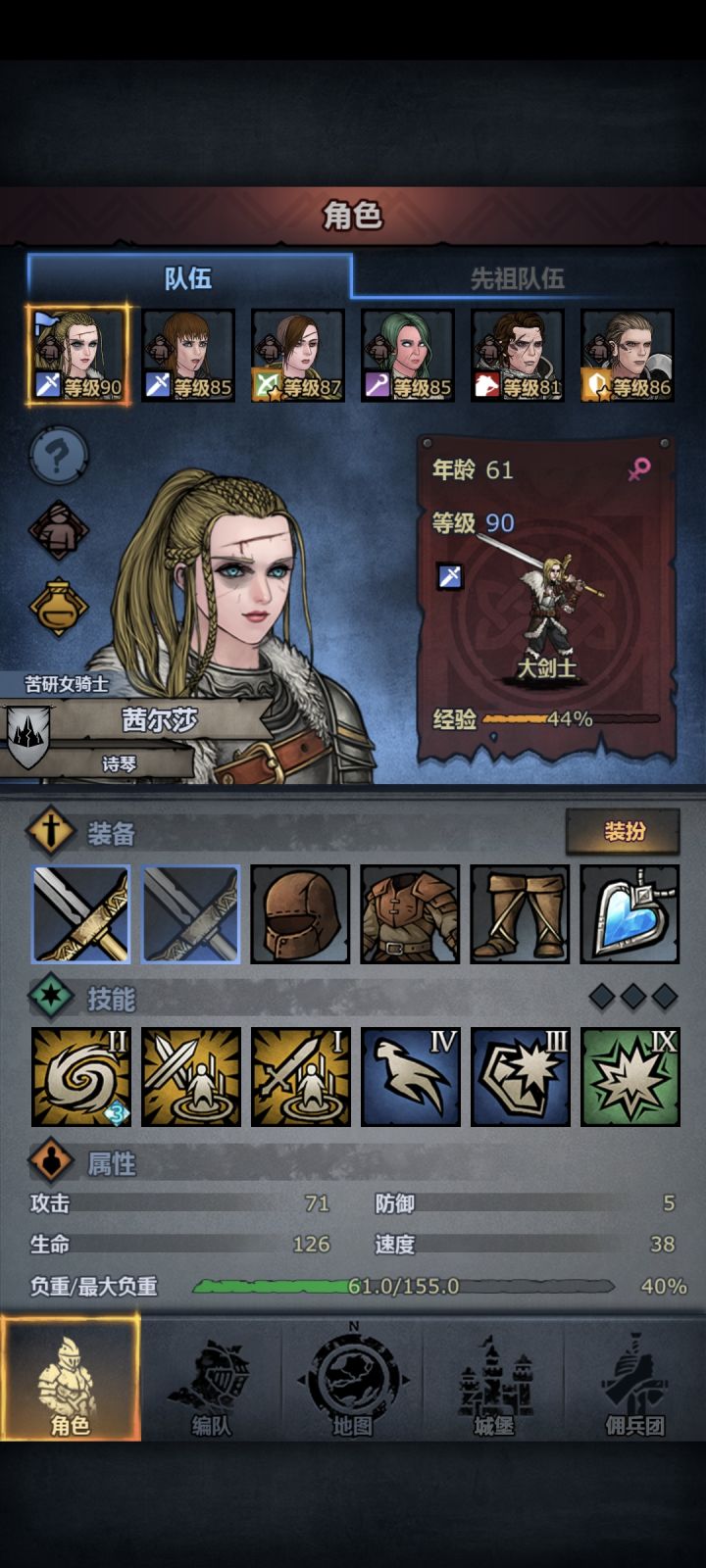View the blue skill marked IV
The width and height of the screenshot is (706, 1568).
pos(410,1077)
